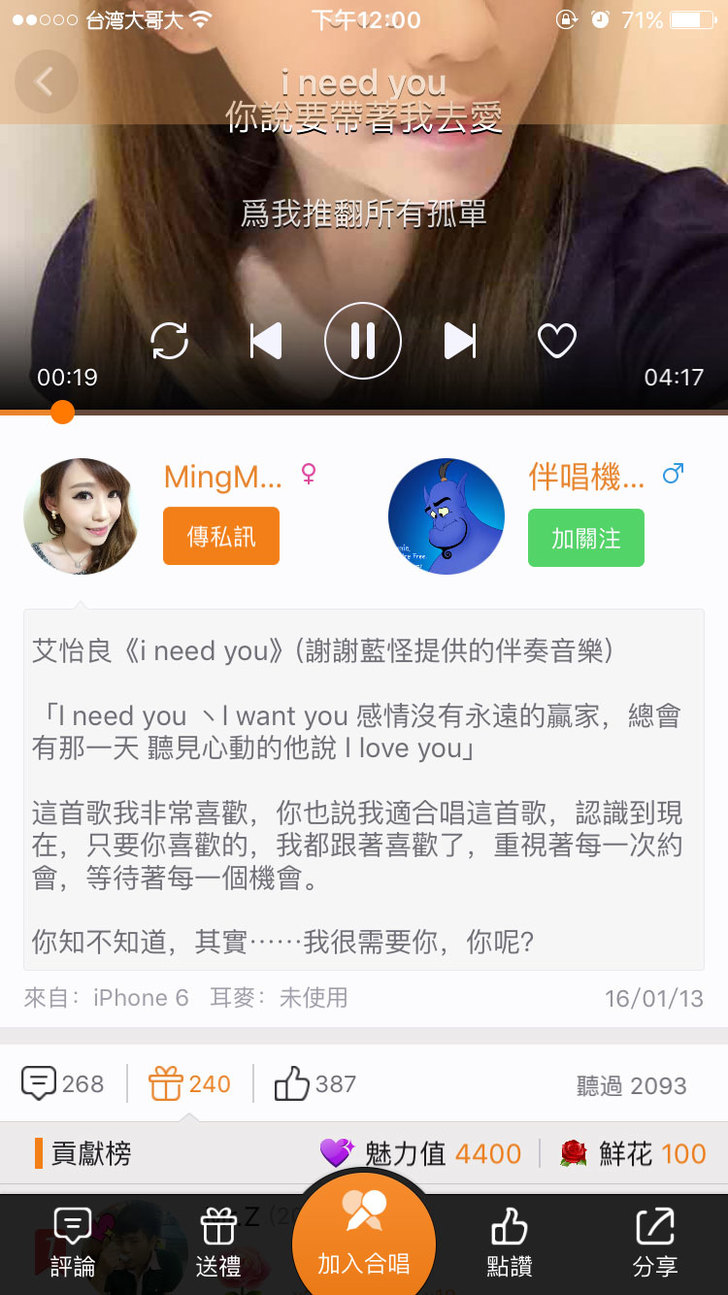Image resolution: width=728 pixels, height=1295 pixels.
Task: Follow 伴唱機 with the 加關注 button
Action: [586, 538]
